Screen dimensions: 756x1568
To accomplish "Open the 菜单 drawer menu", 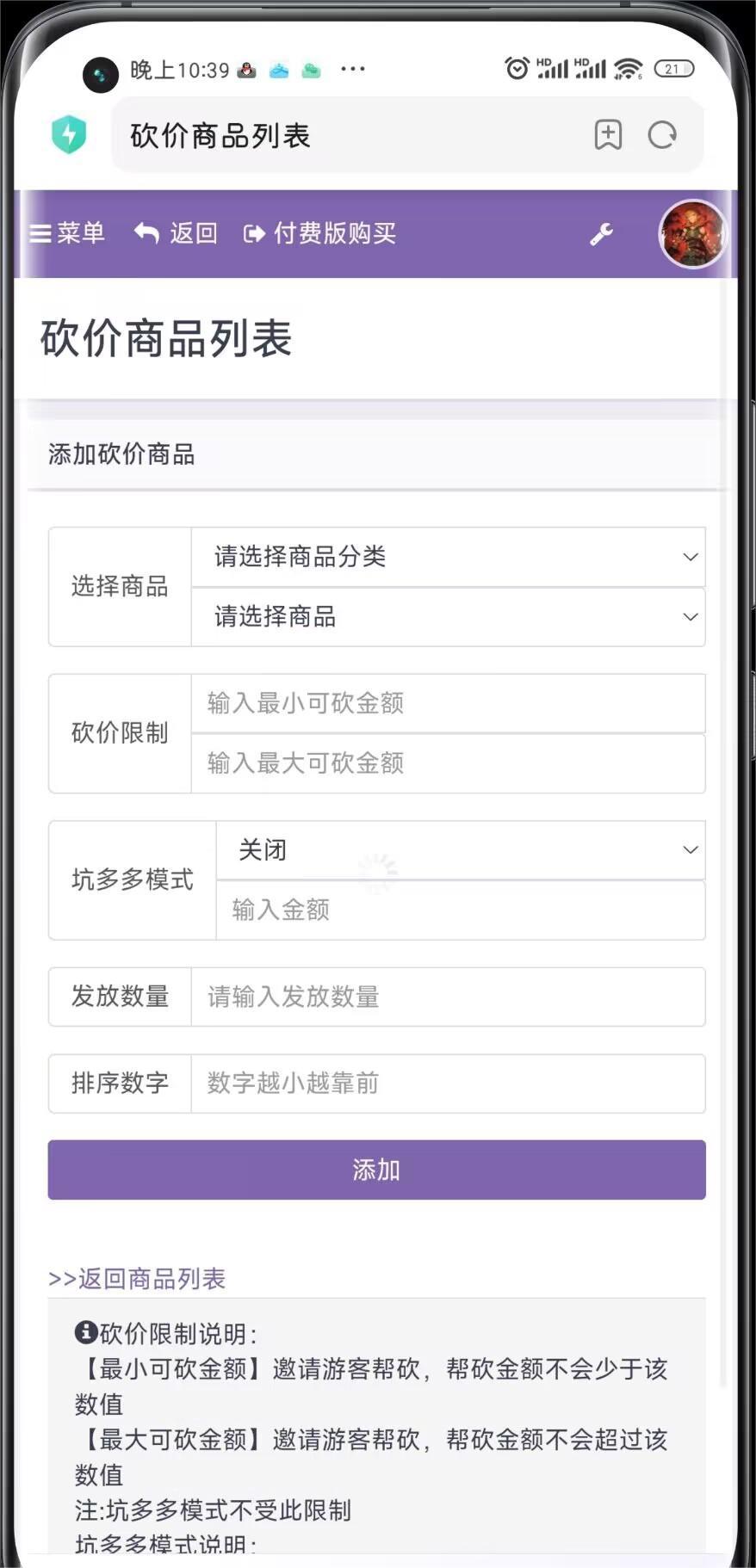I will [67, 233].
